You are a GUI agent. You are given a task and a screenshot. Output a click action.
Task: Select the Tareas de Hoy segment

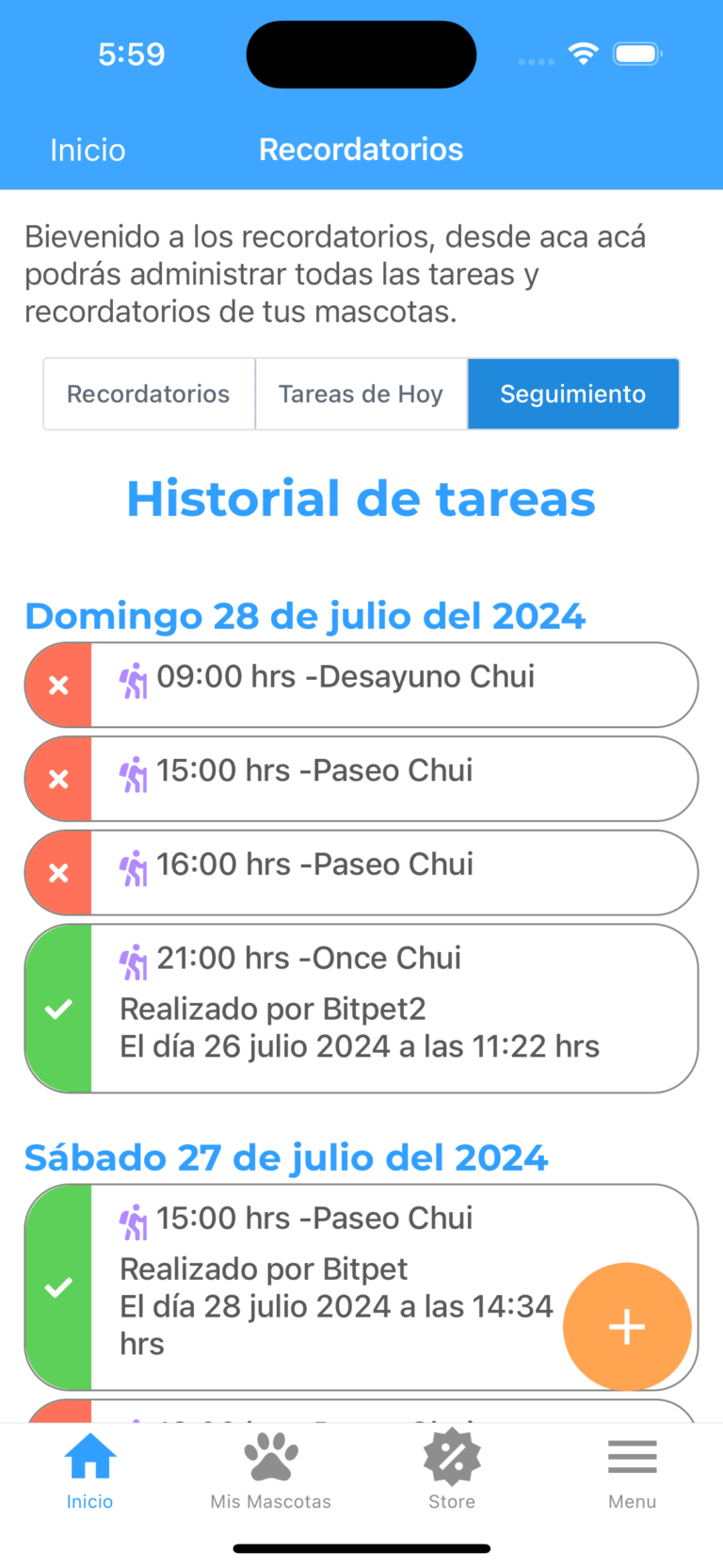tap(361, 394)
